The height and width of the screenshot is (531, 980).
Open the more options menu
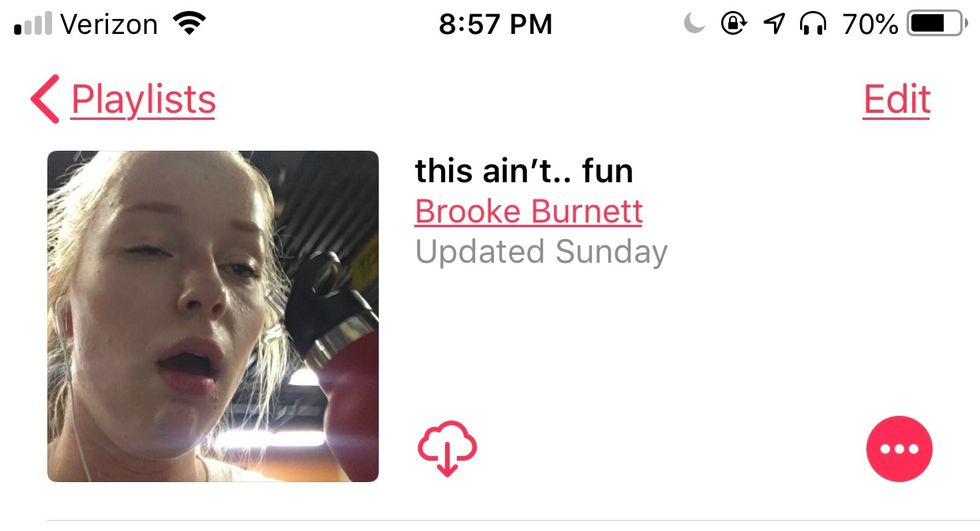click(898, 449)
